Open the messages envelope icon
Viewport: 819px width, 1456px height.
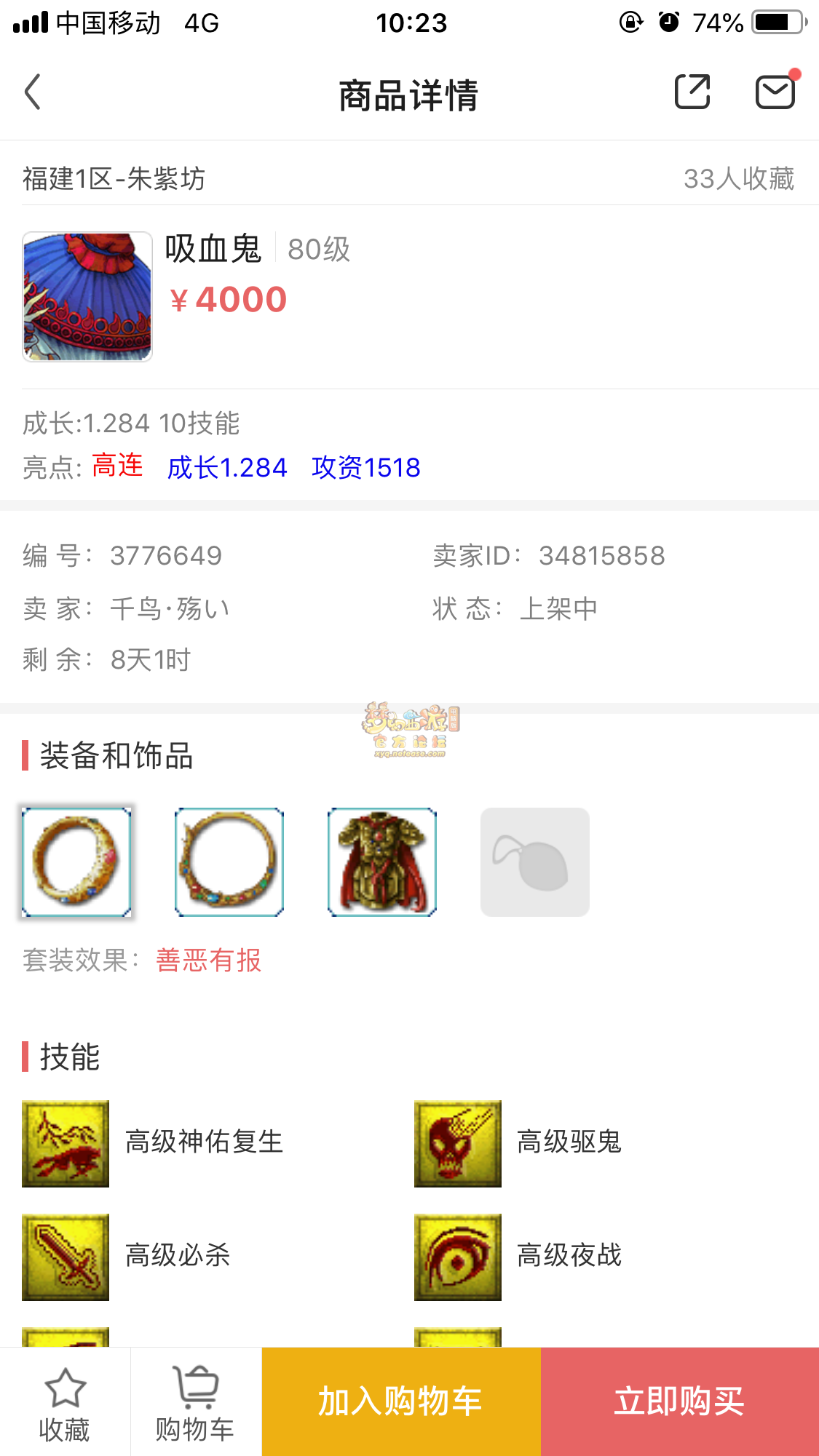[x=775, y=92]
